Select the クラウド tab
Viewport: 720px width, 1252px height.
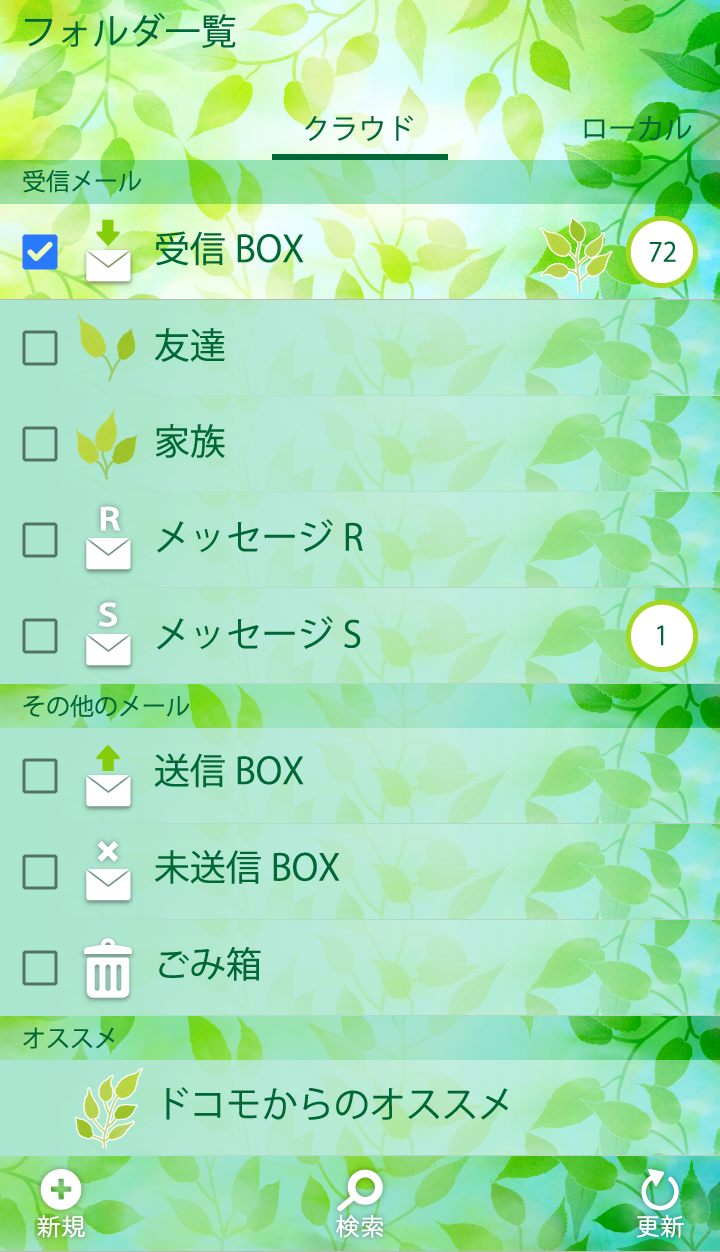click(x=359, y=128)
